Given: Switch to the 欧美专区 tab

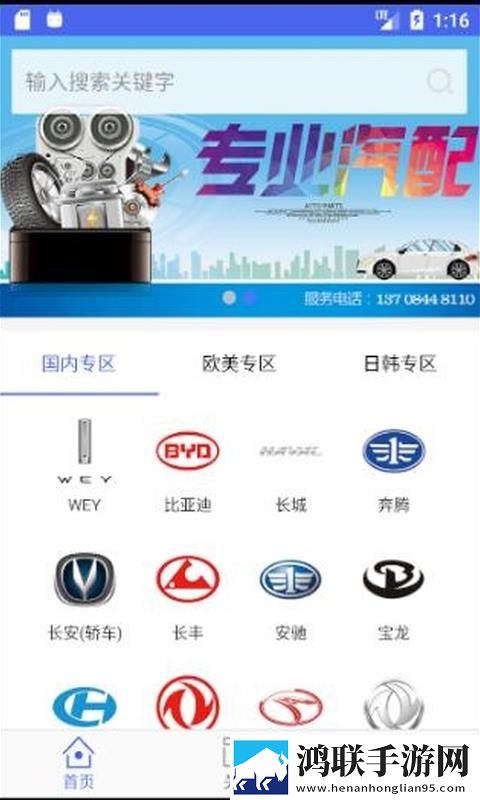Looking at the screenshot, I should point(239,364).
